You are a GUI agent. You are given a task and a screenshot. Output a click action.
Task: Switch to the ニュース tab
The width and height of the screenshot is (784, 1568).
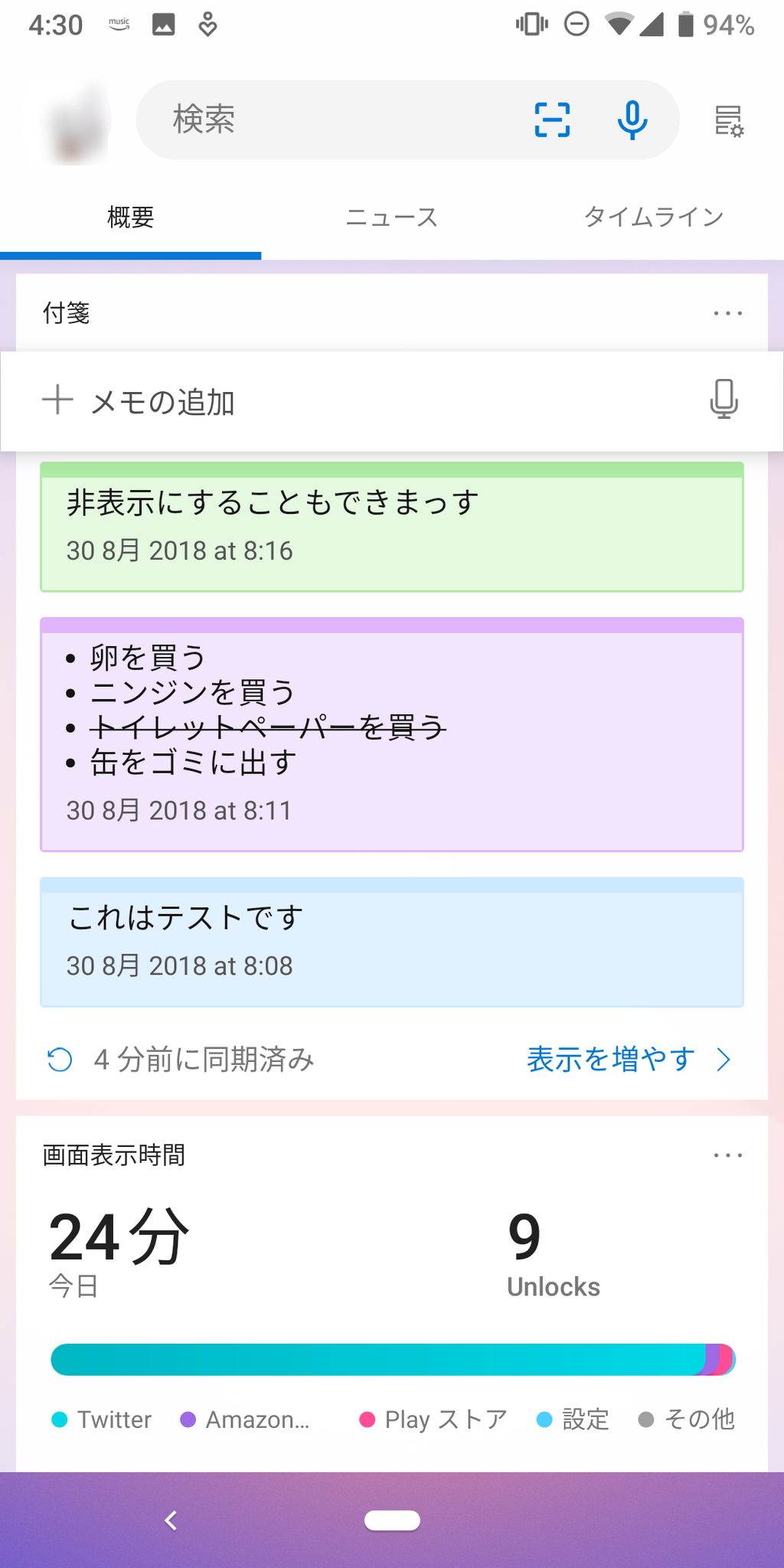click(x=391, y=217)
